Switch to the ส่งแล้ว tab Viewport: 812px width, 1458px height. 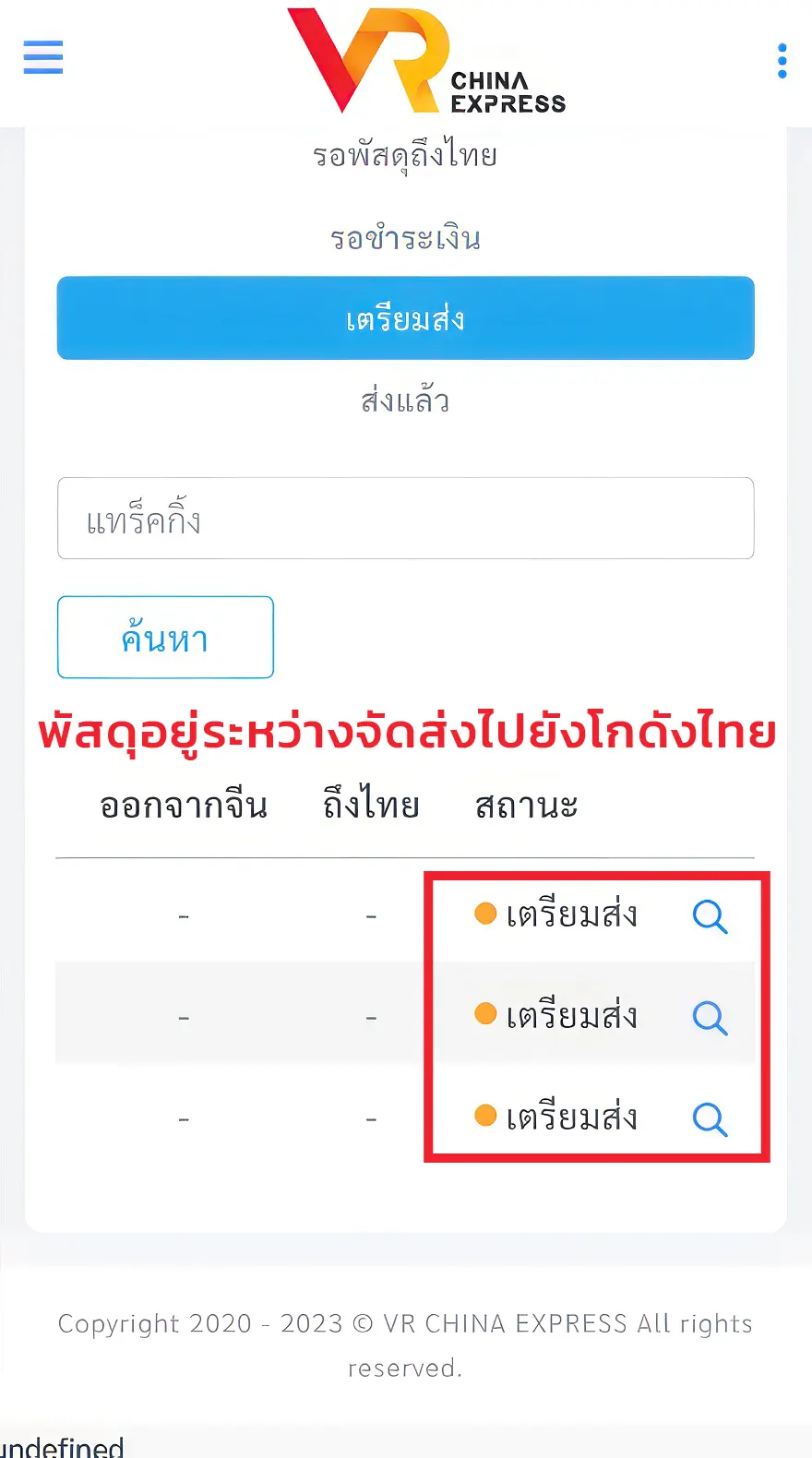tap(405, 400)
